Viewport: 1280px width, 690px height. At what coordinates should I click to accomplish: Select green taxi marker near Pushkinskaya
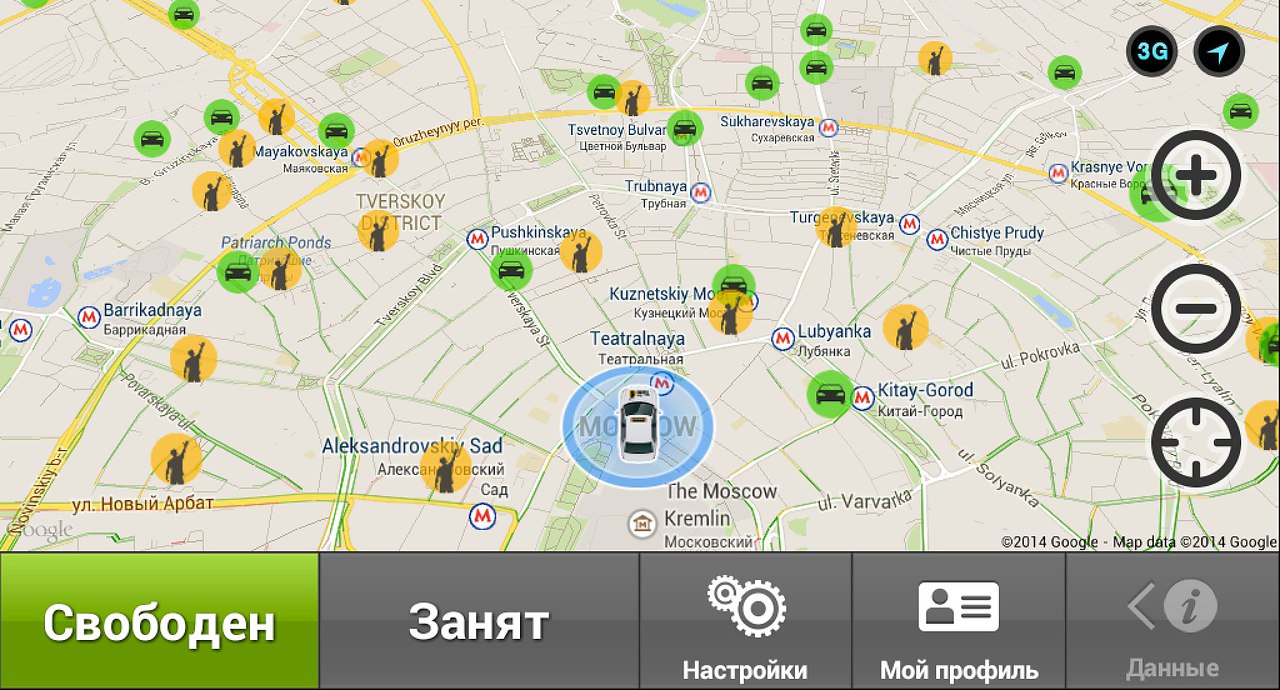(511, 270)
